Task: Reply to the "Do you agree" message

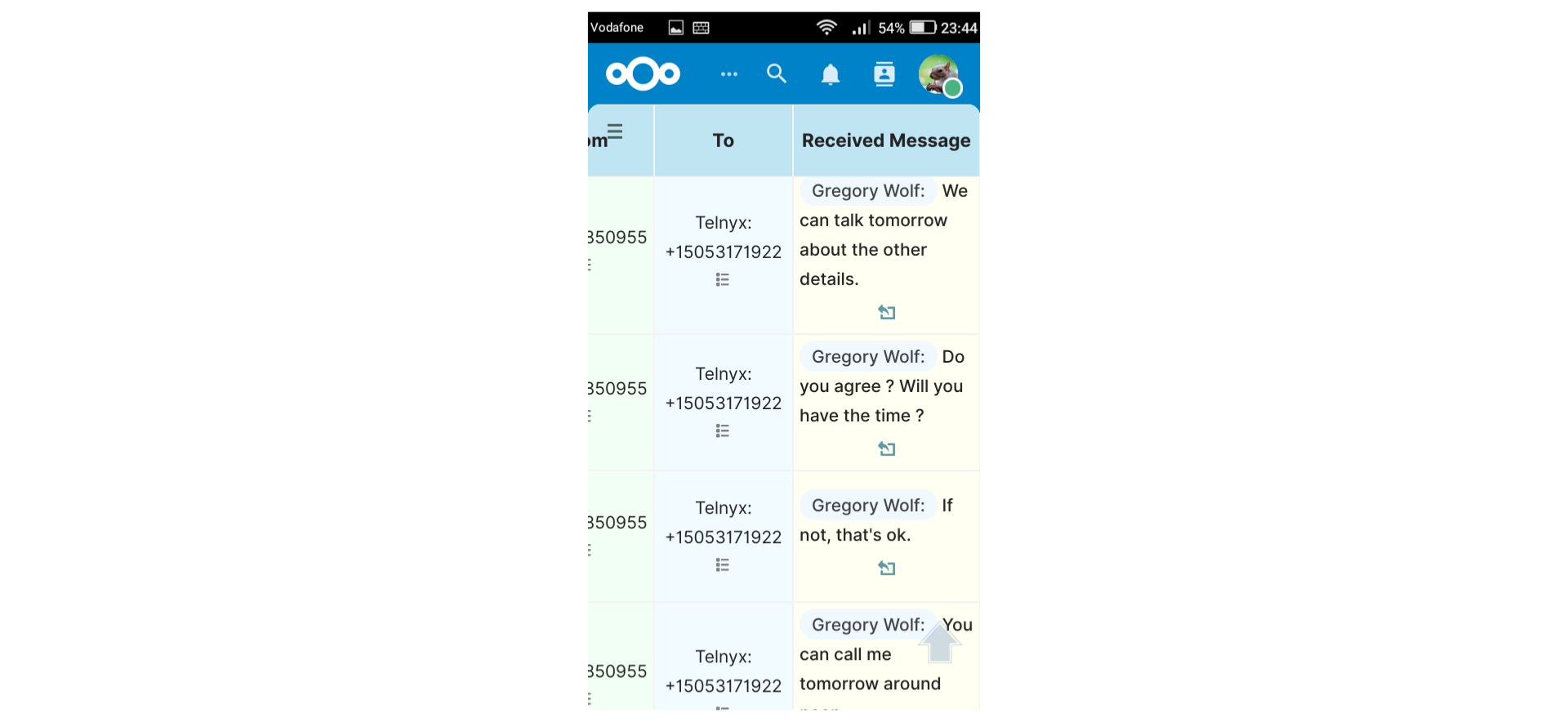Action: [887, 448]
